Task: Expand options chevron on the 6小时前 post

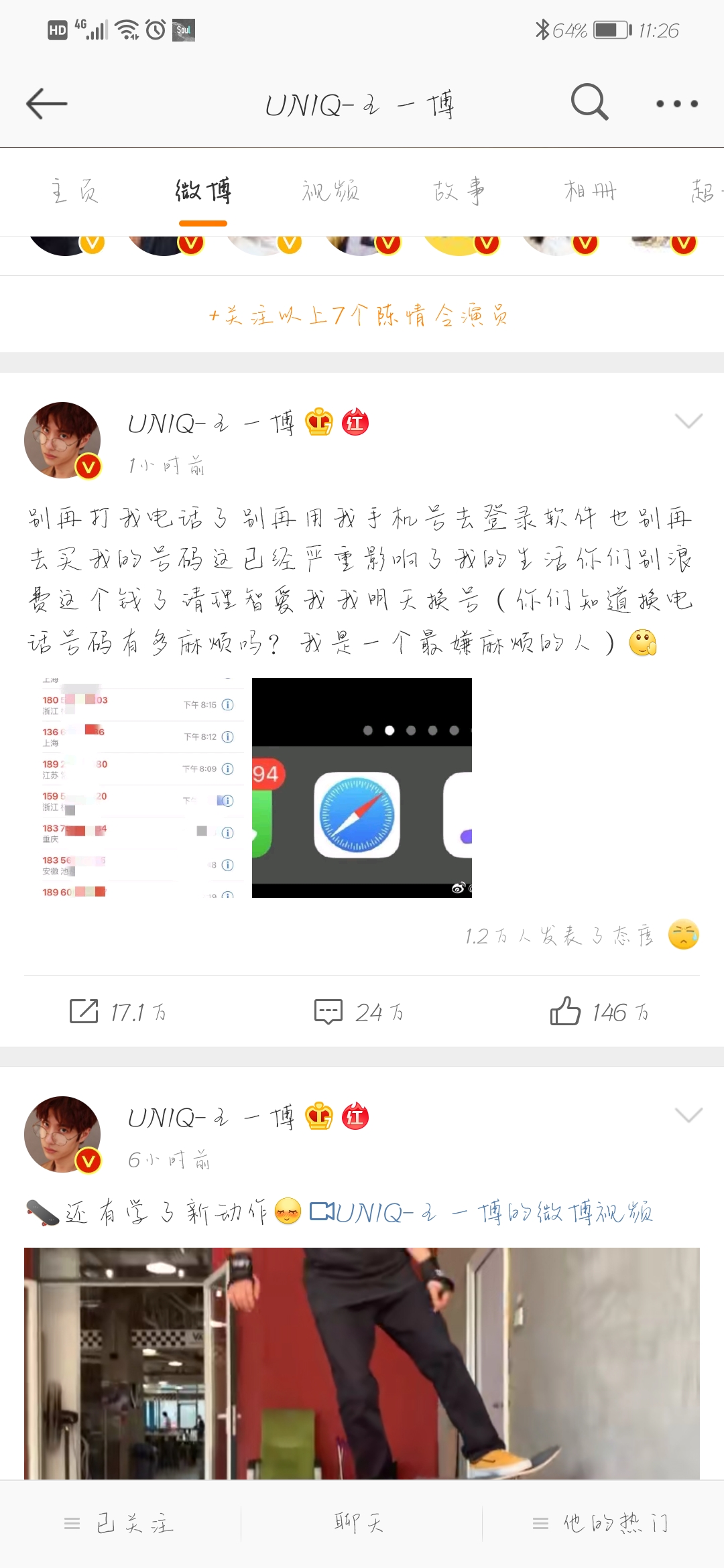Action: click(x=688, y=1115)
